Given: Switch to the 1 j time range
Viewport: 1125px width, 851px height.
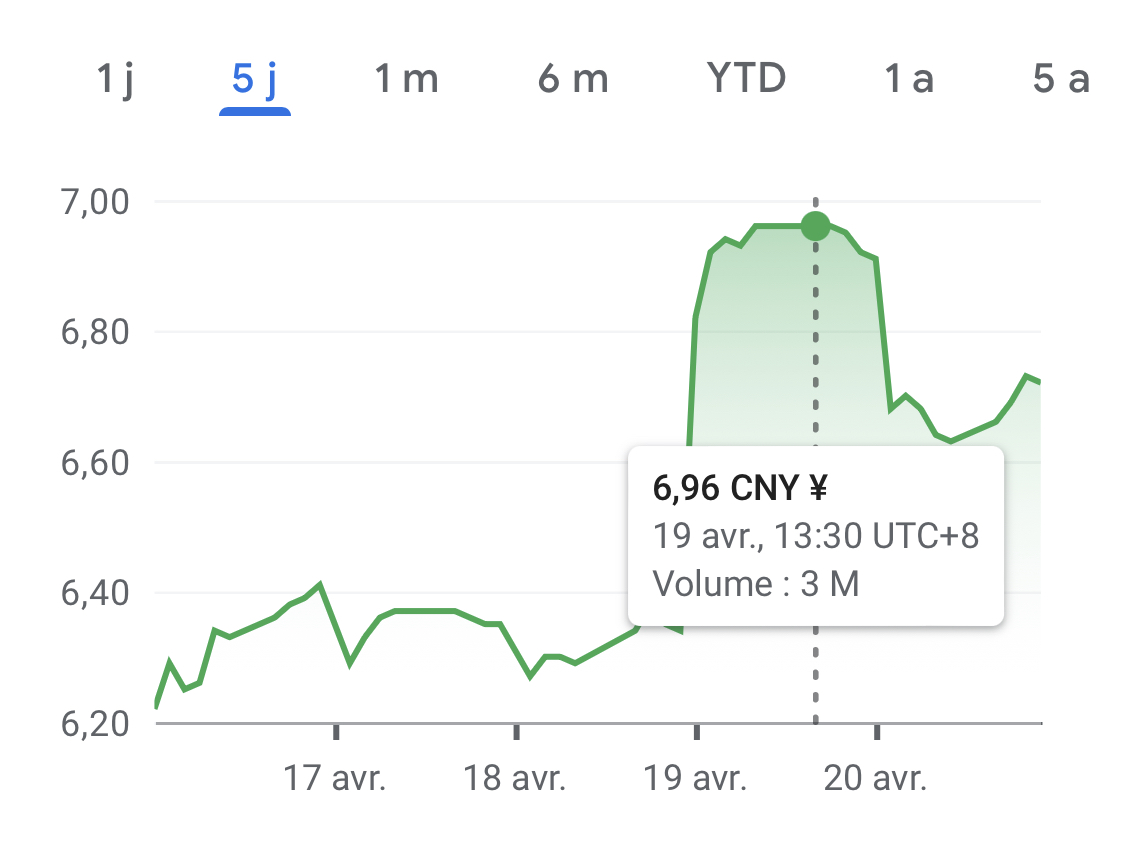Looking at the screenshot, I should [115, 78].
